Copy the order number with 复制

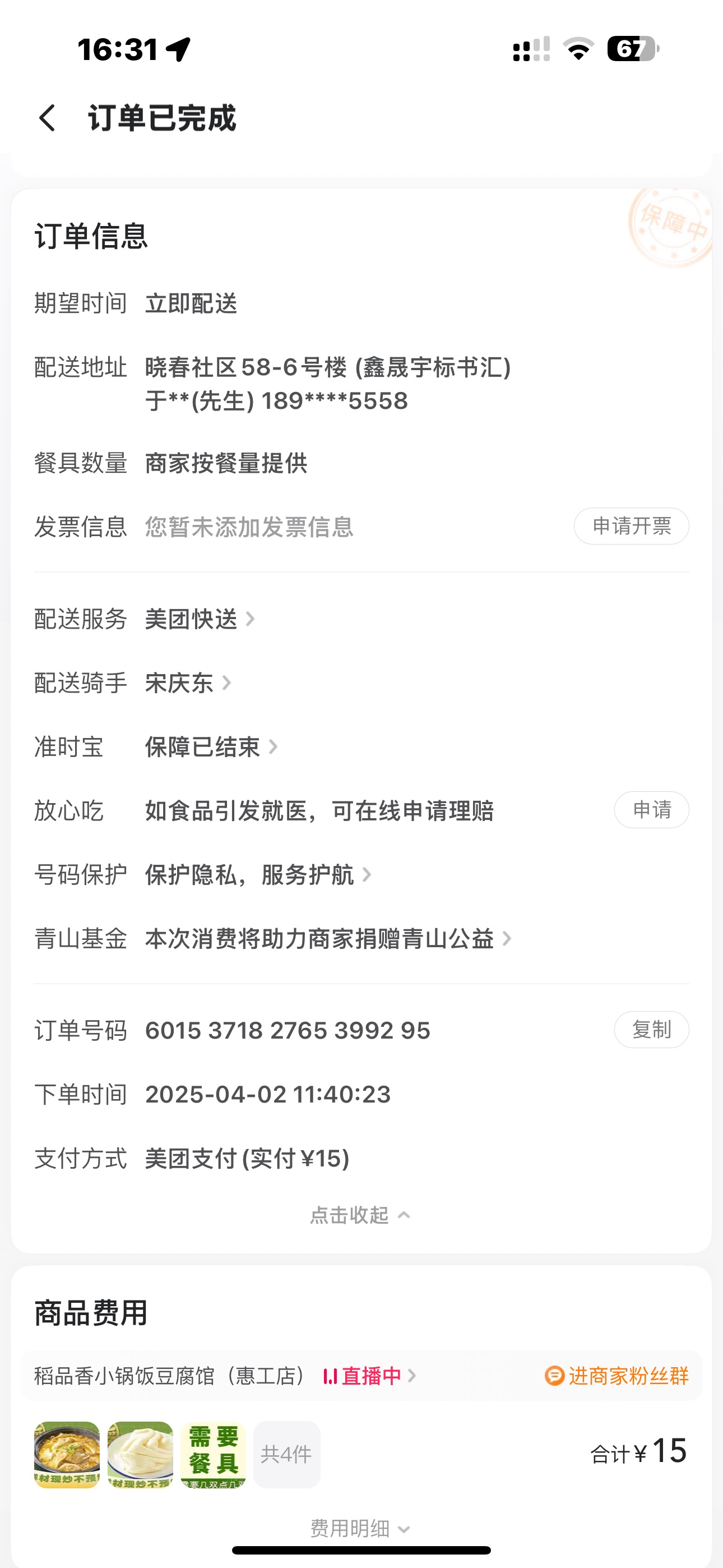coord(651,1029)
